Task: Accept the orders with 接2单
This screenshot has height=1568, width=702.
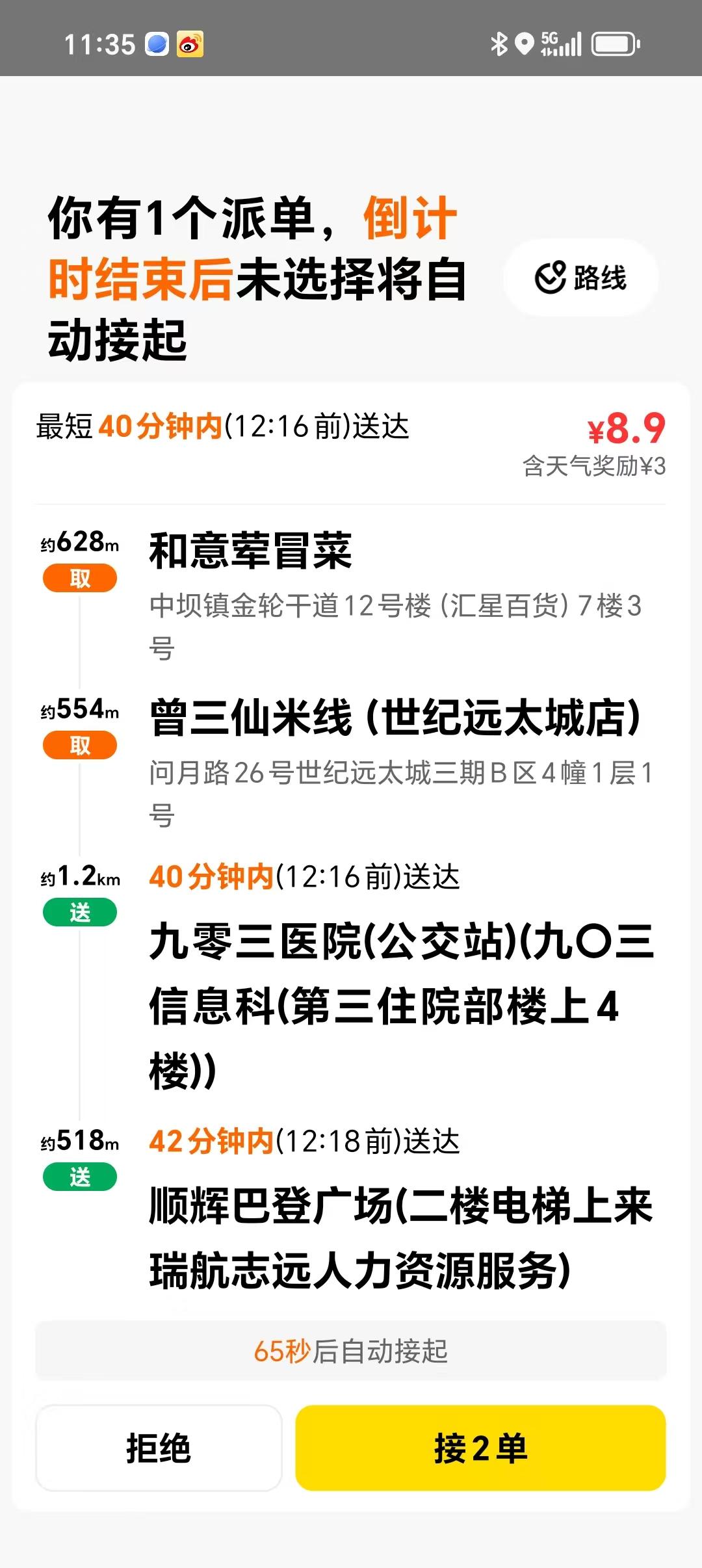Action: pos(480,1448)
